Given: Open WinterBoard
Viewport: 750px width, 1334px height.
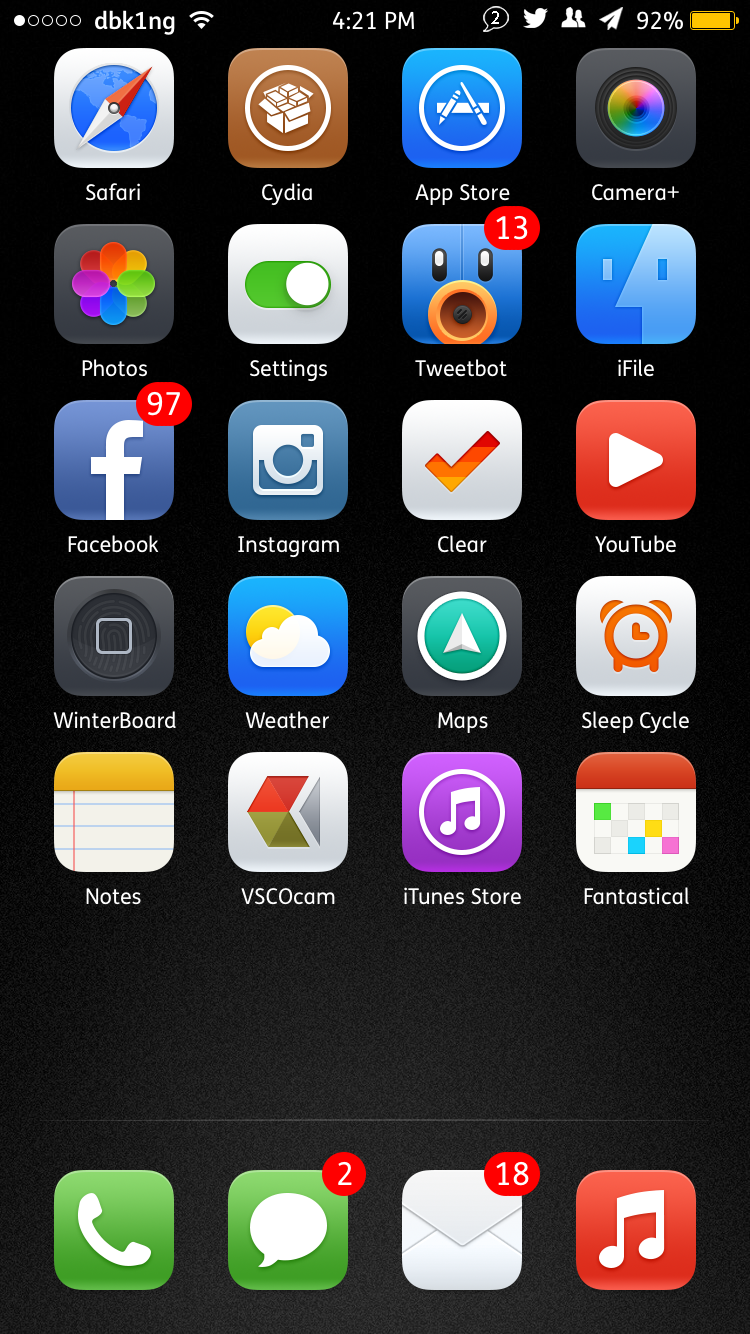Looking at the screenshot, I should point(114,636).
